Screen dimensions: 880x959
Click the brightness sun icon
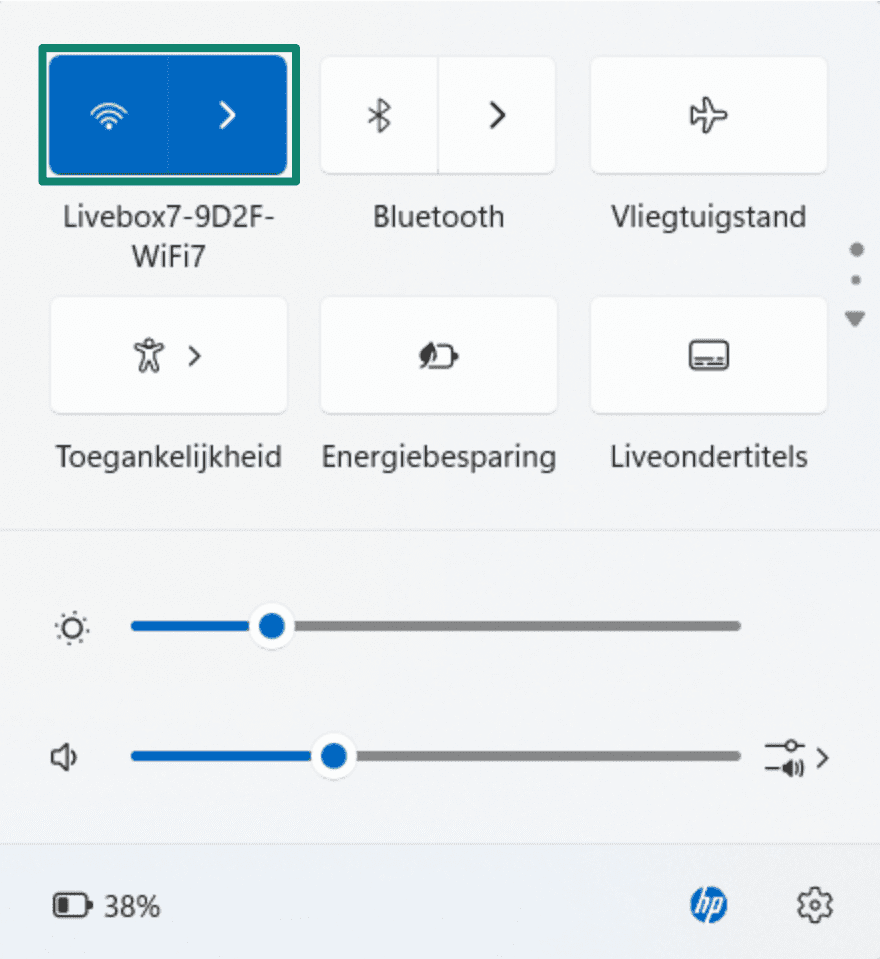coord(70,628)
